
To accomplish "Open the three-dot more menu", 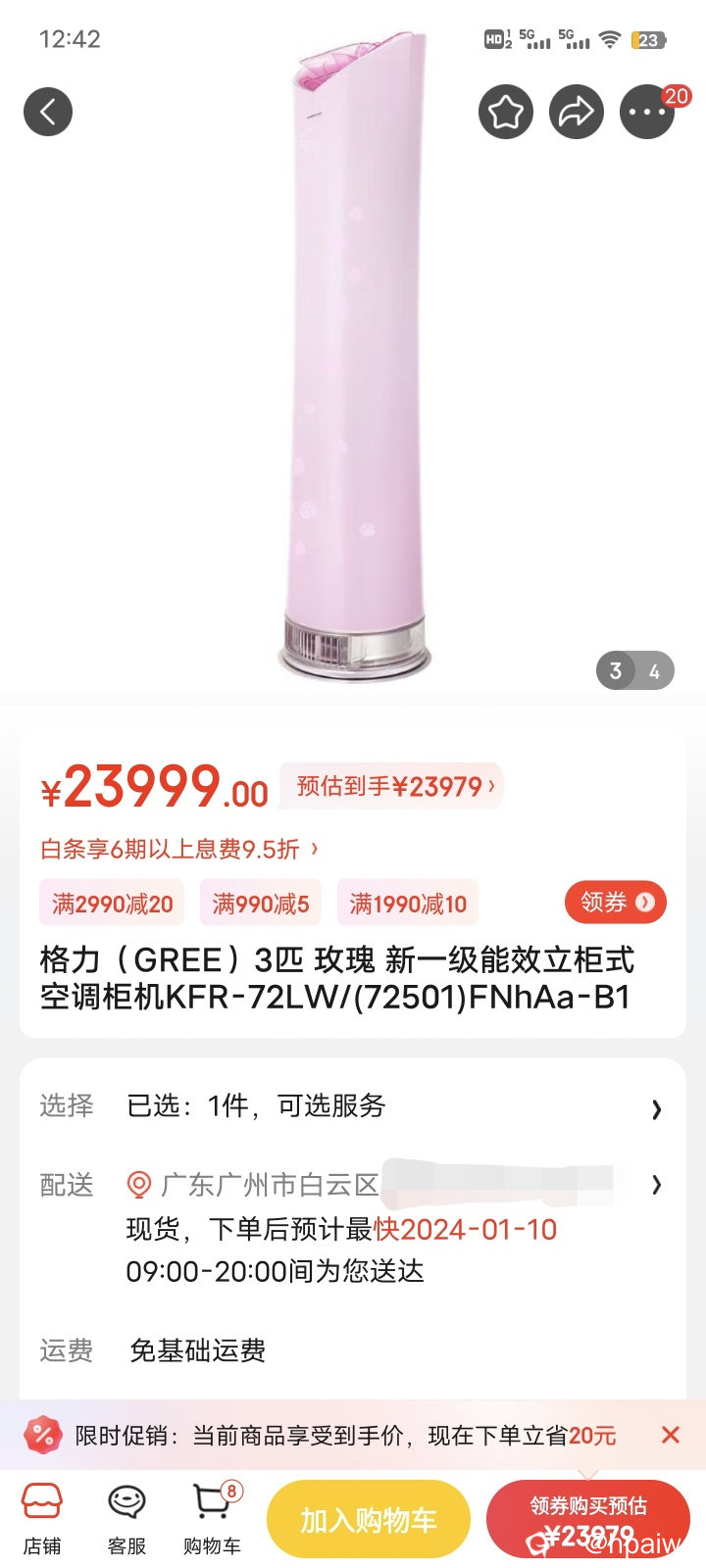I will pyautogui.click(x=647, y=112).
